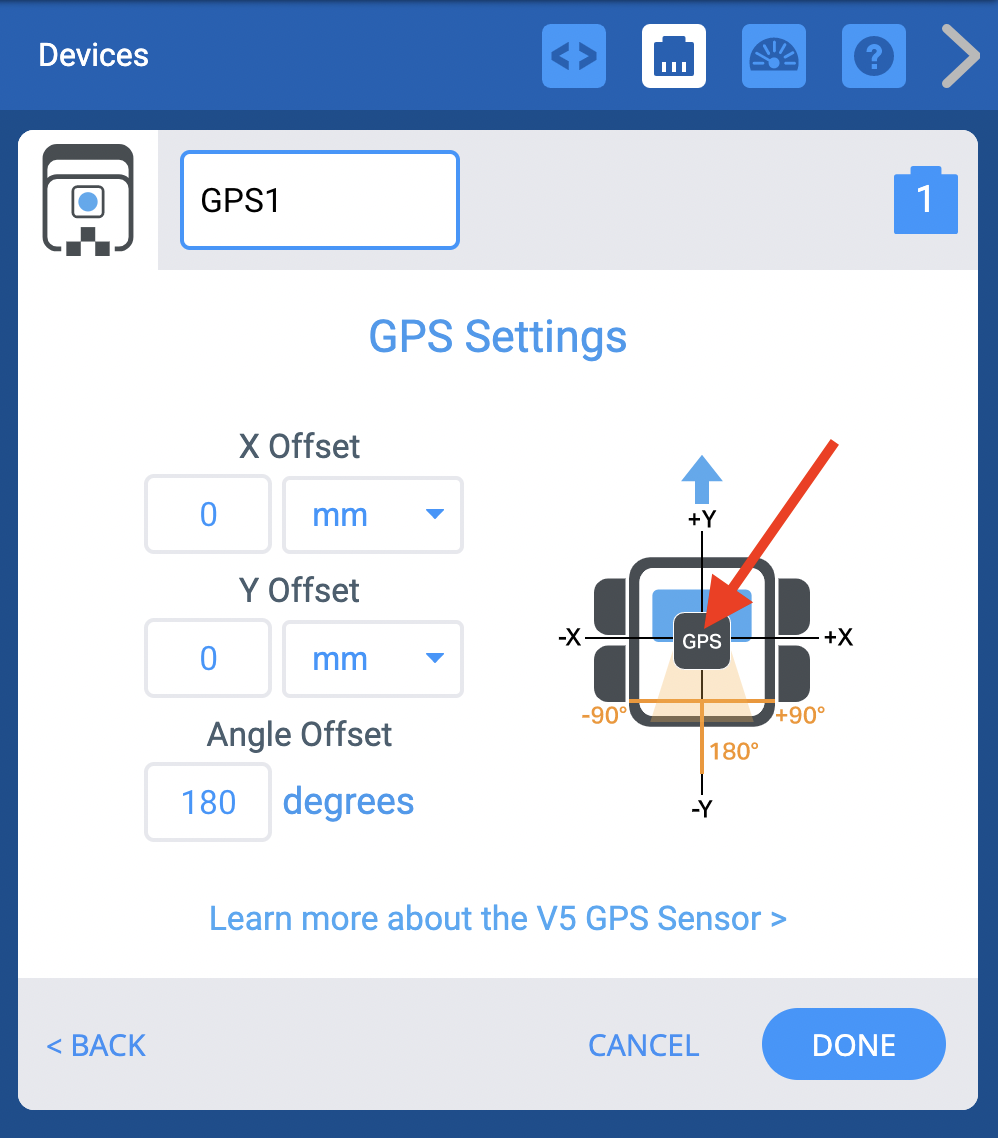Confirm settings with DONE
998x1138 pixels.
coord(853,1045)
